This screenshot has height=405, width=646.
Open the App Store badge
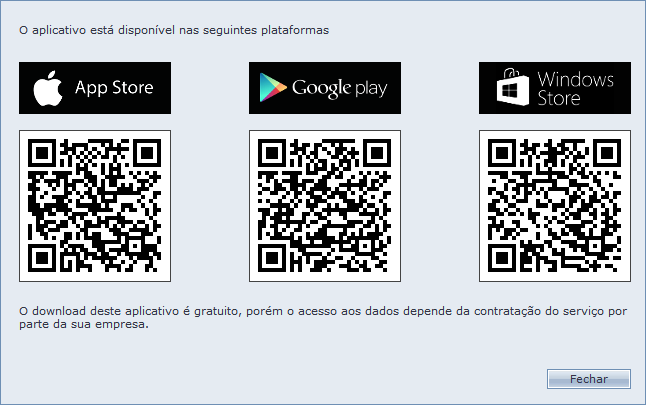click(95, 87)
